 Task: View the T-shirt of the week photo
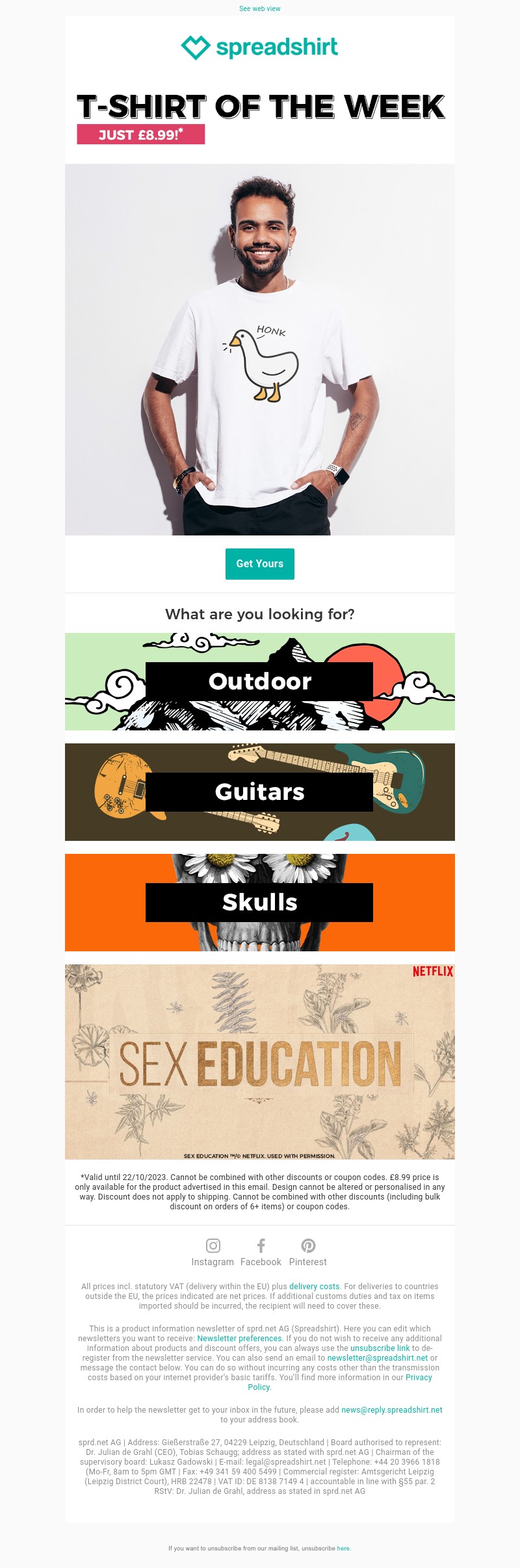[x=259, y=349]
